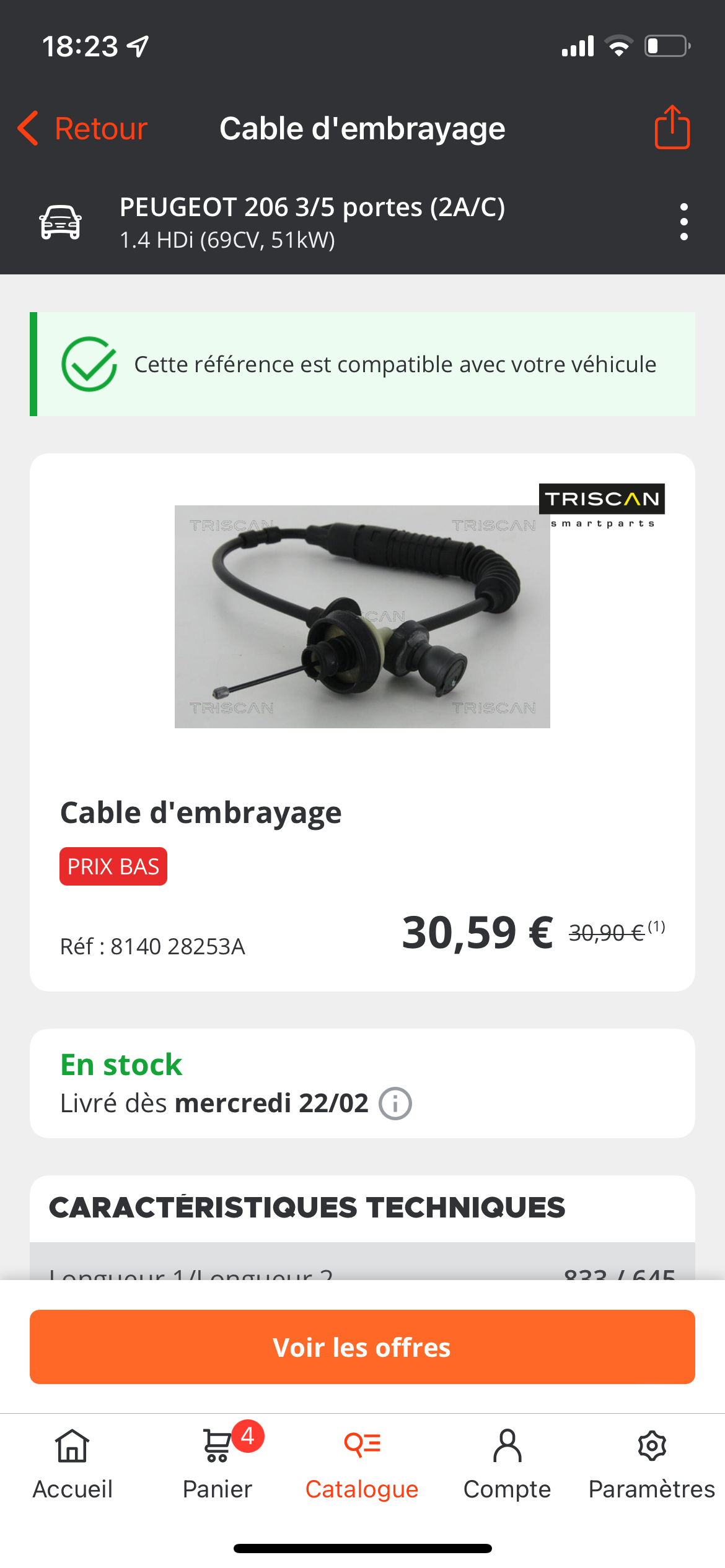This screenshot has width=725, height=1568.
Task: Open the Paramètres tab
Action: [x=652, y=1461]
